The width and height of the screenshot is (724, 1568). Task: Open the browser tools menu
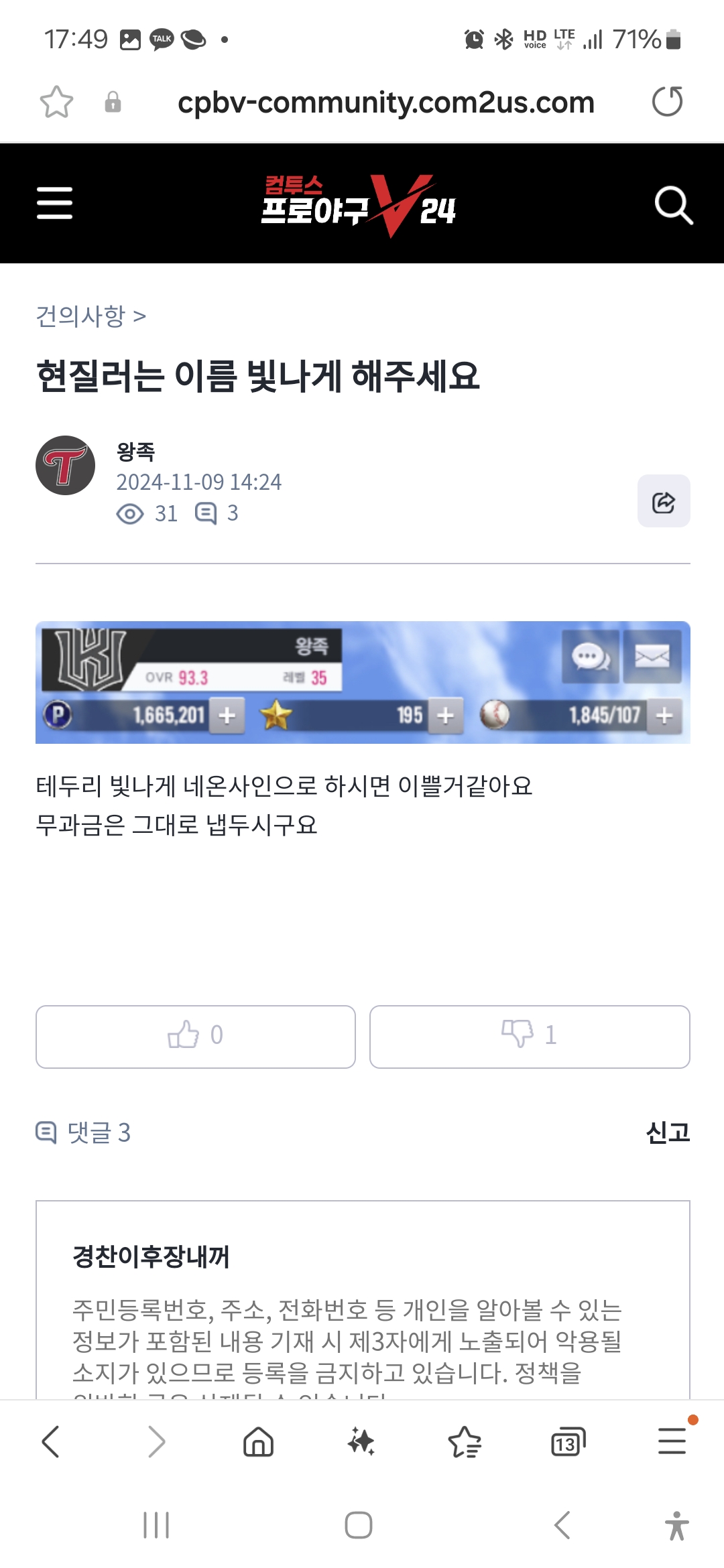click(x=672, y=1441)
